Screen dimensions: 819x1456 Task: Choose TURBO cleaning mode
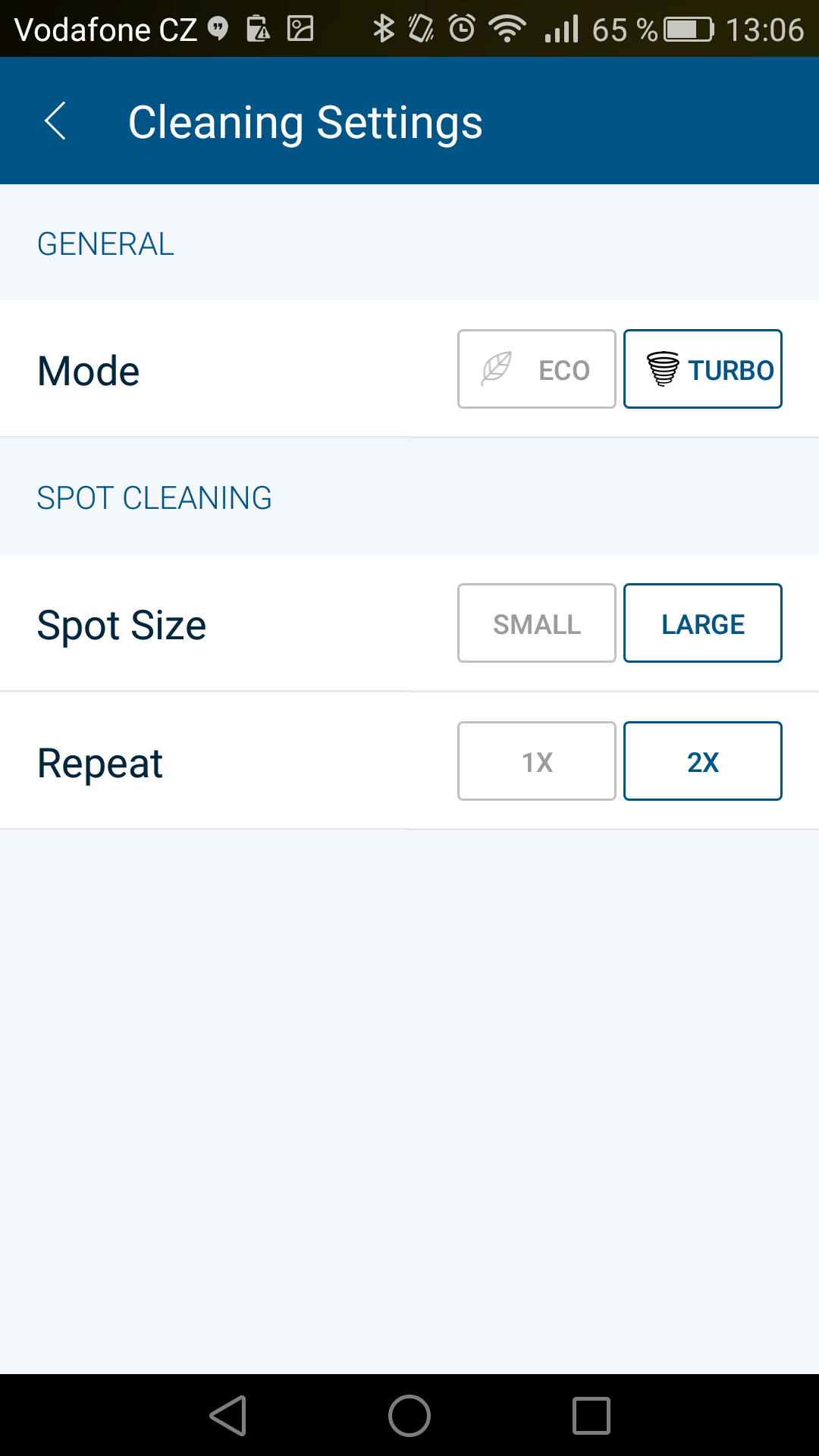[x=703, y=369]
